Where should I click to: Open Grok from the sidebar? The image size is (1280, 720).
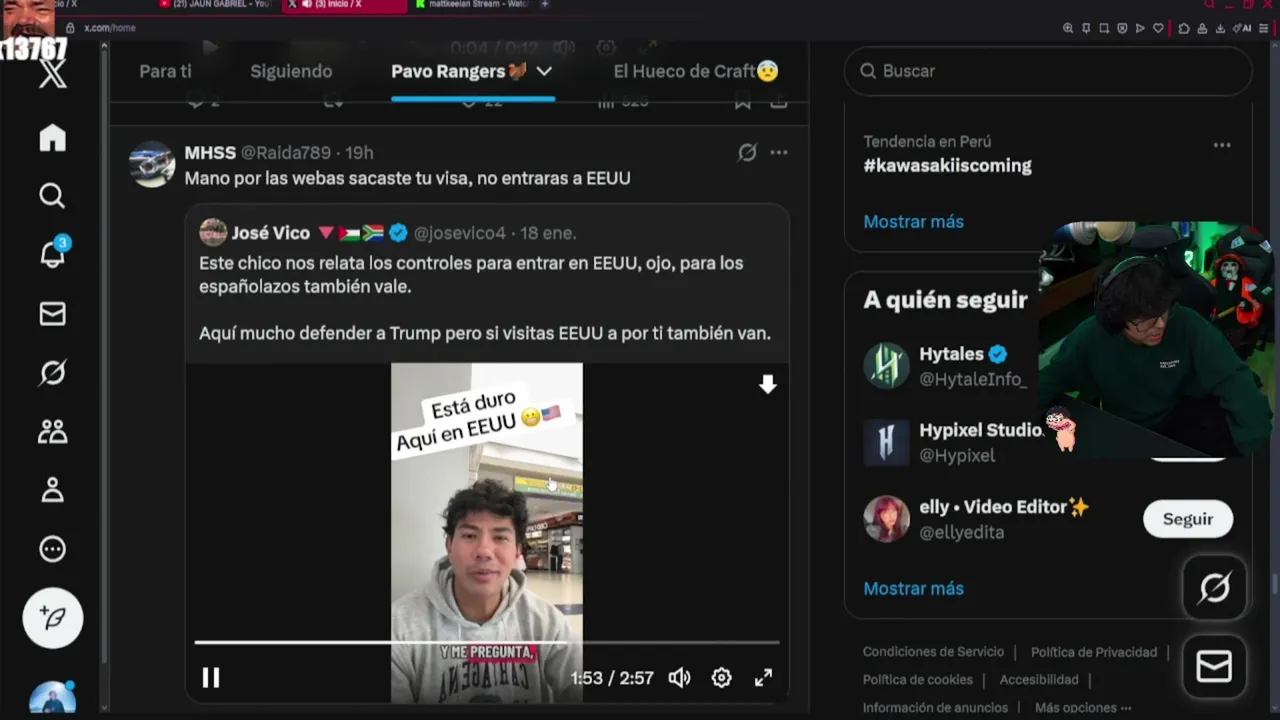pyautogui.click(x=52, y=373)
